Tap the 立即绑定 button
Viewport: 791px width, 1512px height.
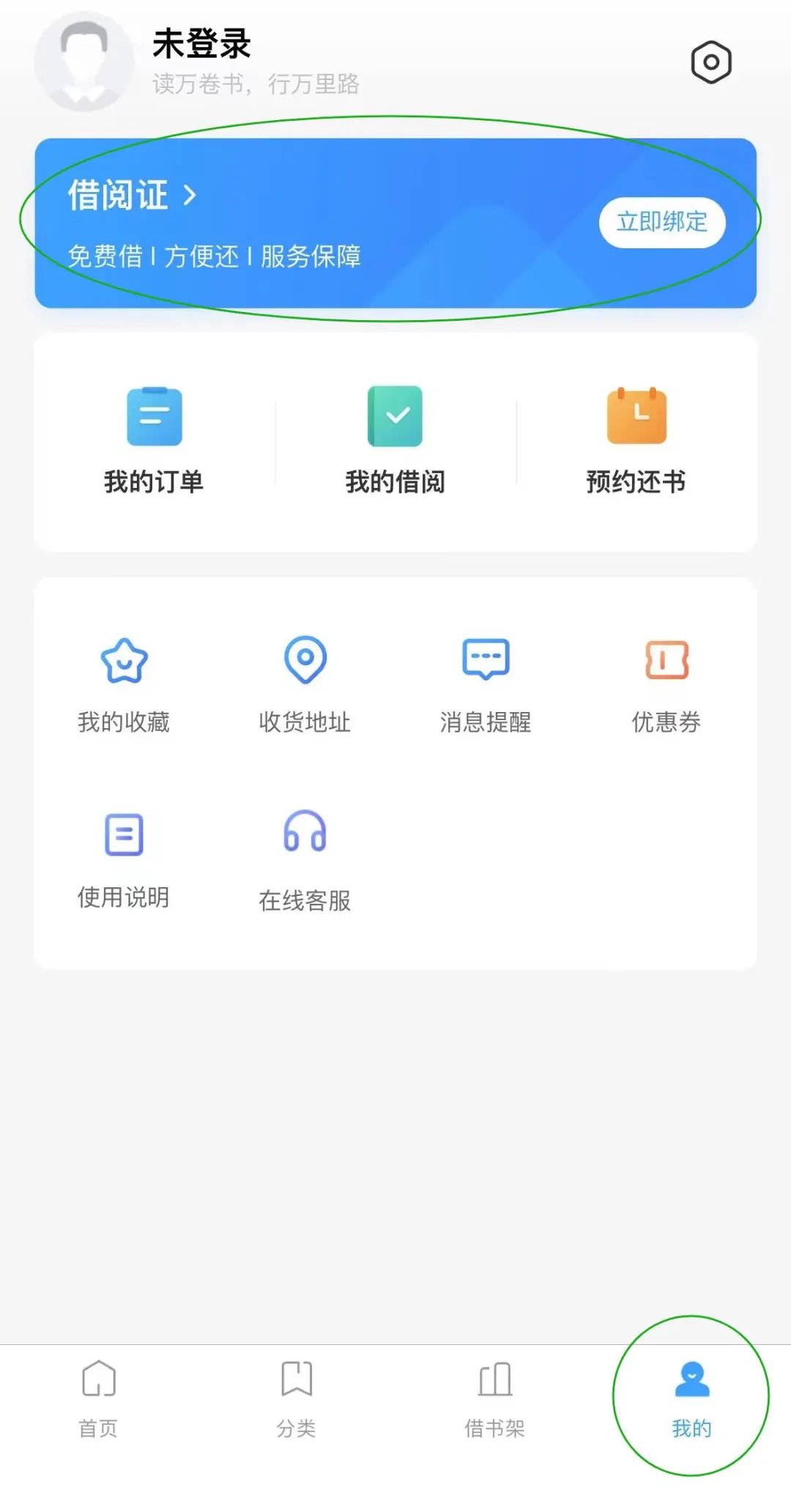[662, 222]
